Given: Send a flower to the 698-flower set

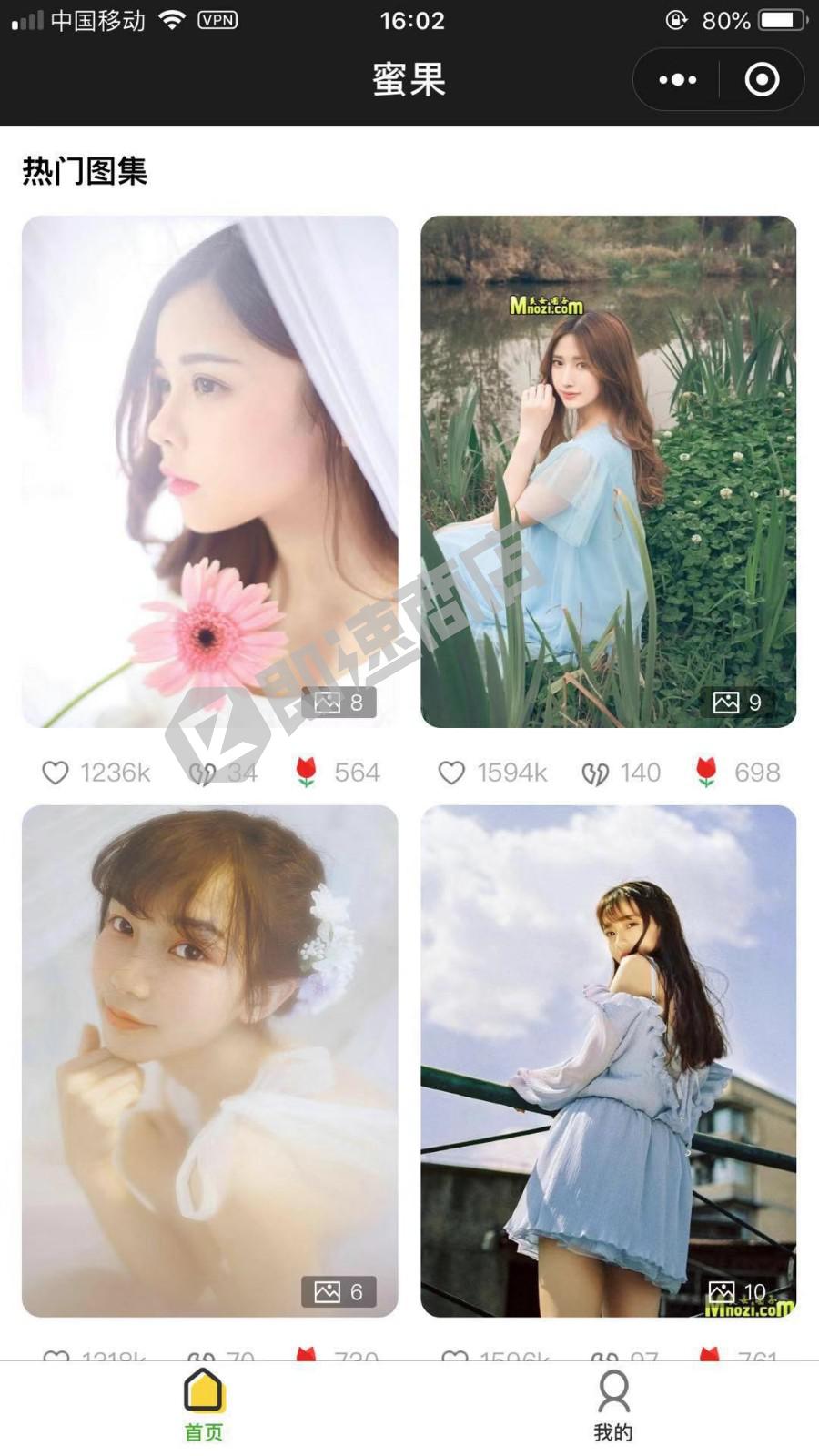Looking at the screenshot, I should pyautogui.click(x=706, y=772).
